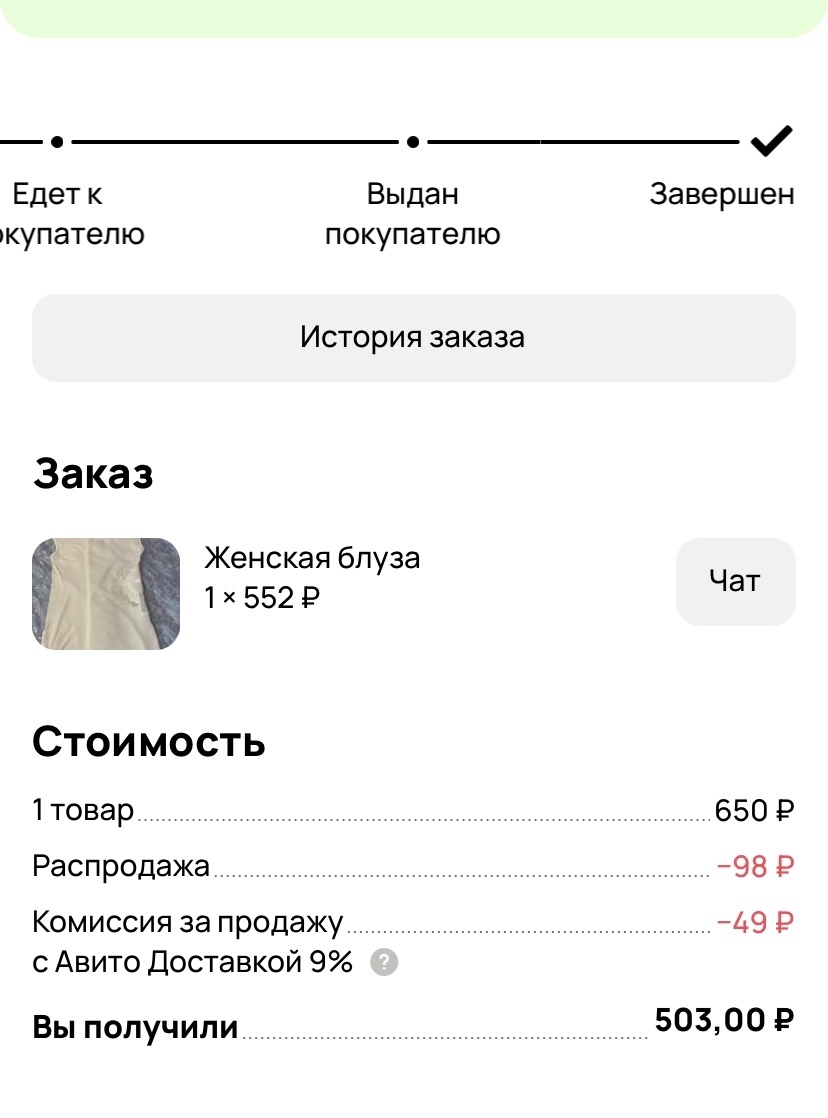The image size is (828, 1118).
Task: Click the progress dot above Едет к покупателю
Action: click(57, 143)
